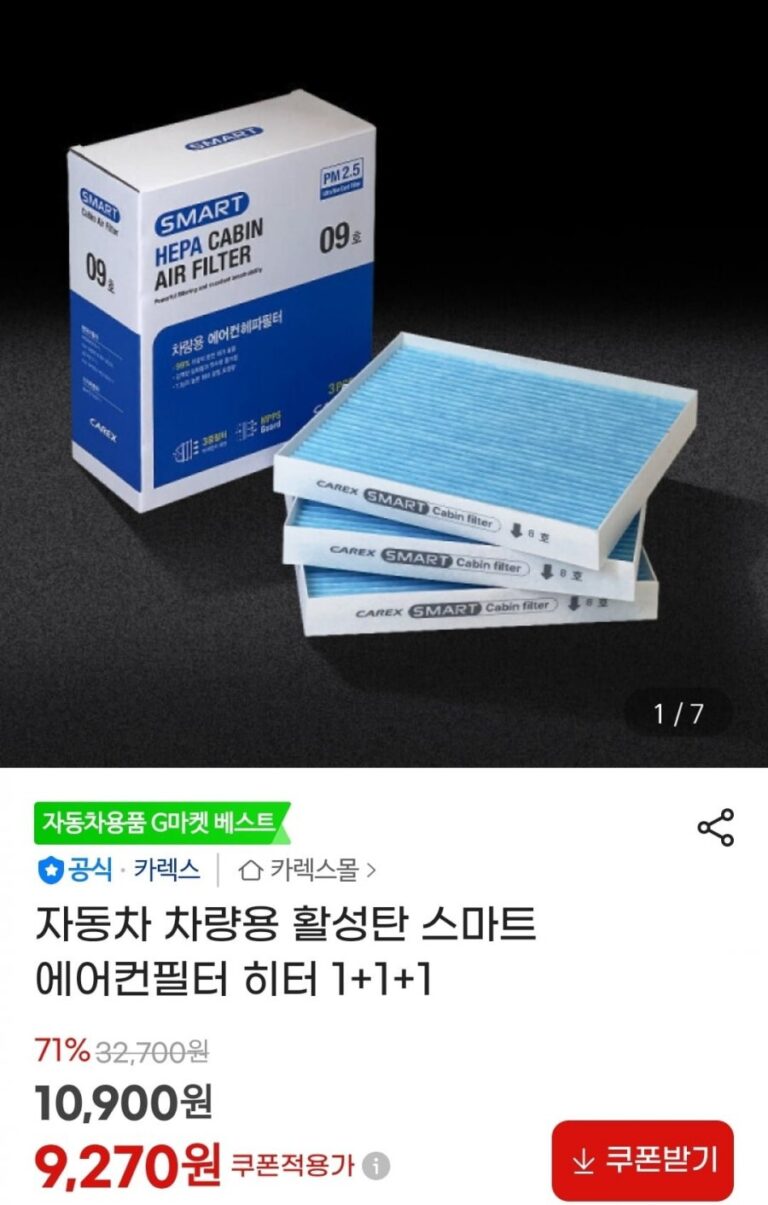Show info about 쿠폰적용가 price

376,1166
